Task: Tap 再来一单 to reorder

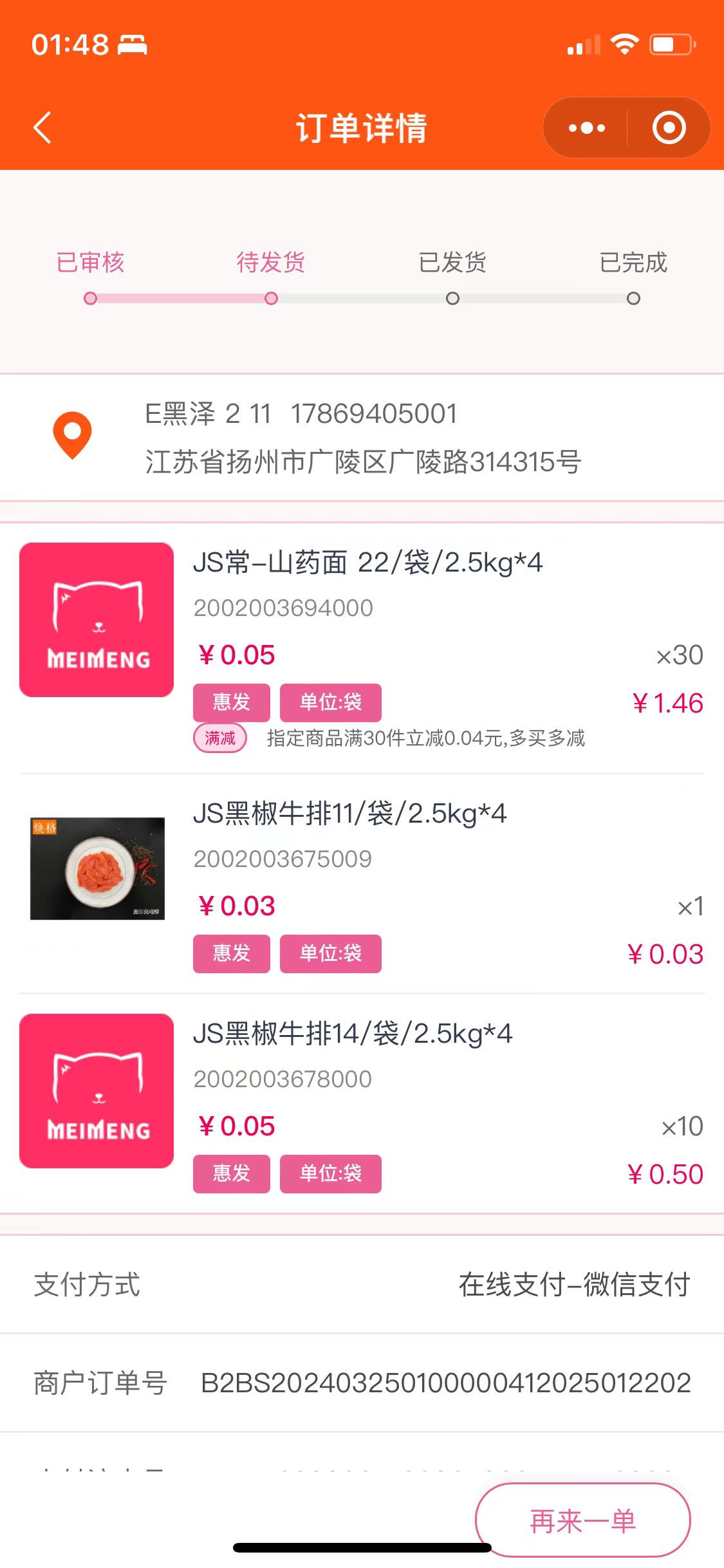Action: [x=582, y=1520]
